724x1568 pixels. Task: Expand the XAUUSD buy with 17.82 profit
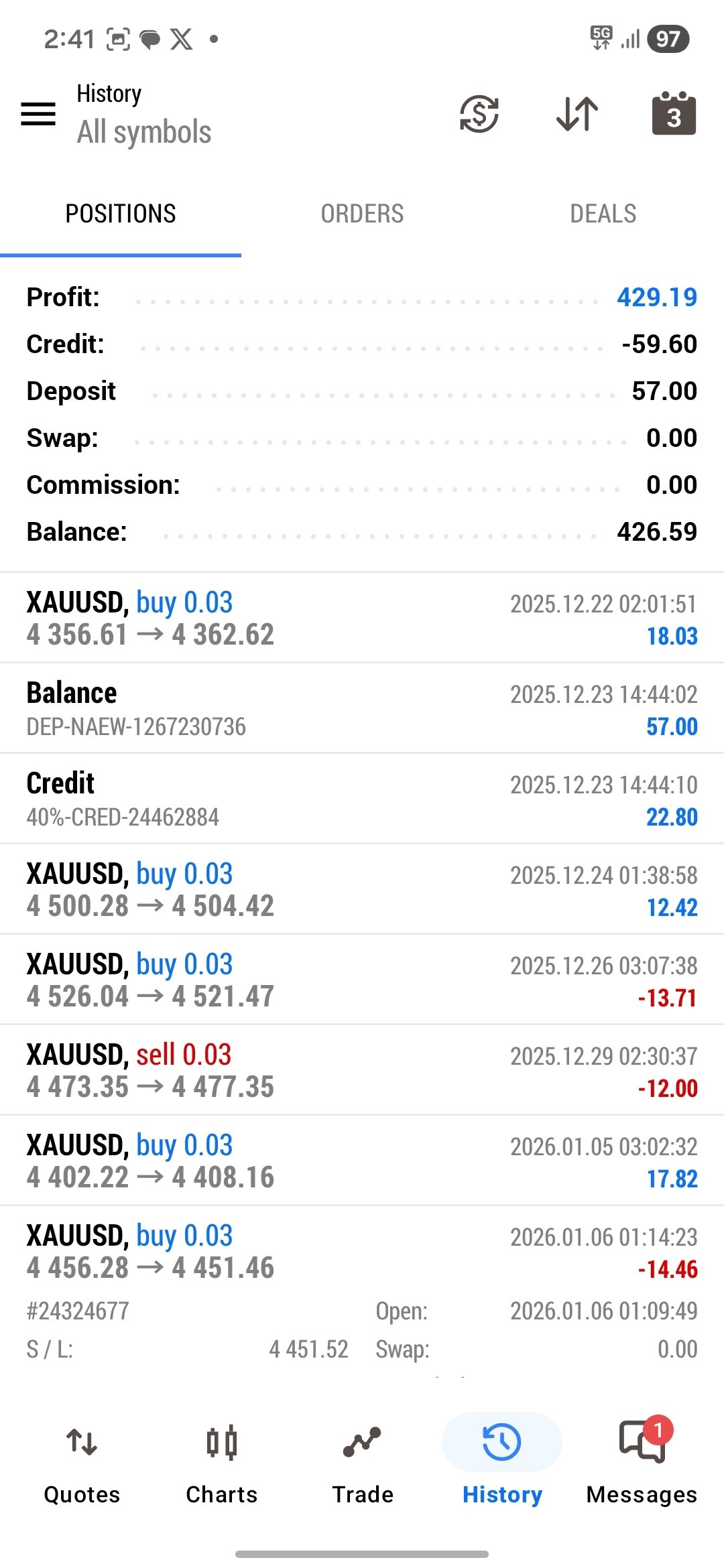pyautogui.click(x=362, y=1161)
